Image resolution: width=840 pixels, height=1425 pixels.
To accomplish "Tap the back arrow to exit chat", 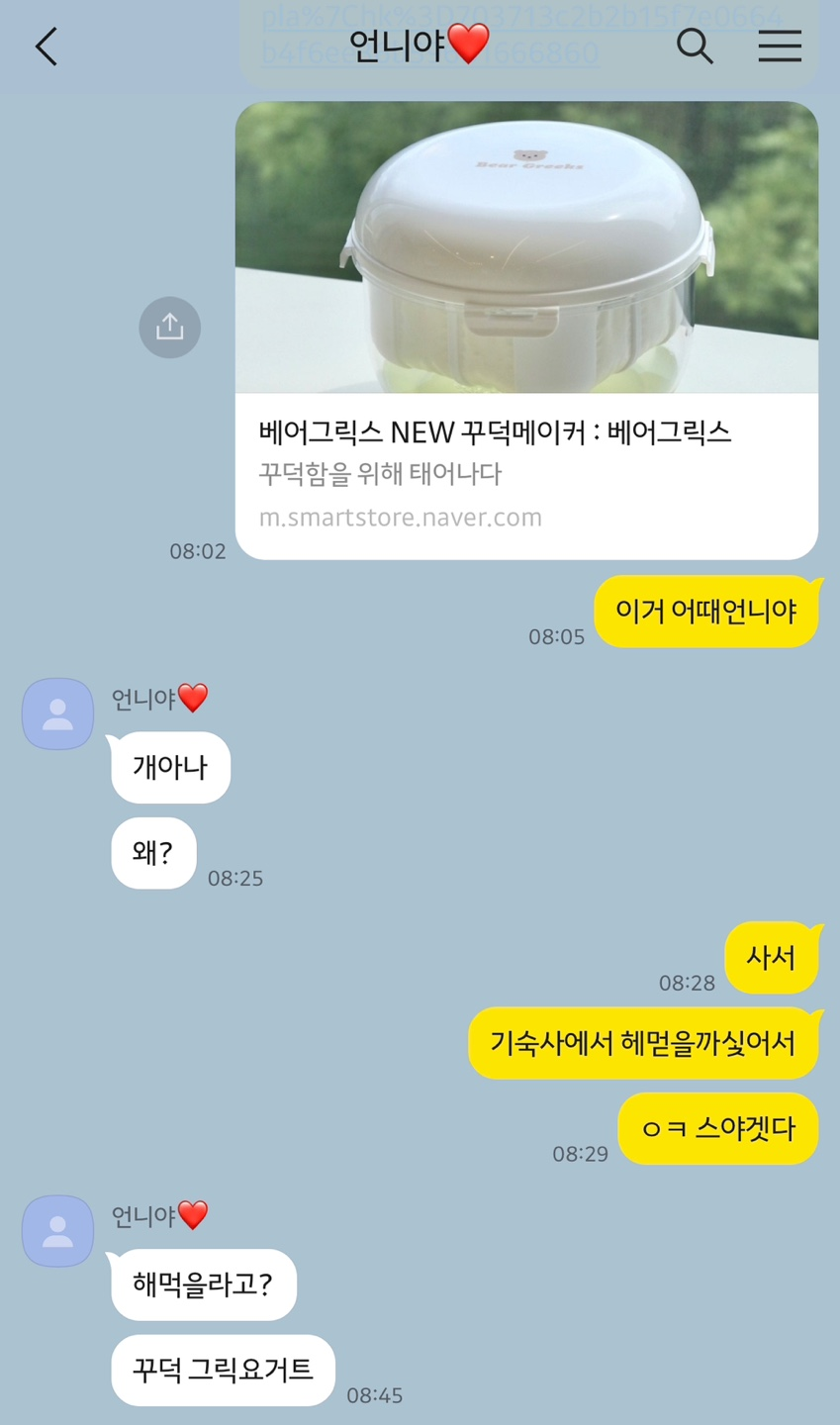I will 47,46.
